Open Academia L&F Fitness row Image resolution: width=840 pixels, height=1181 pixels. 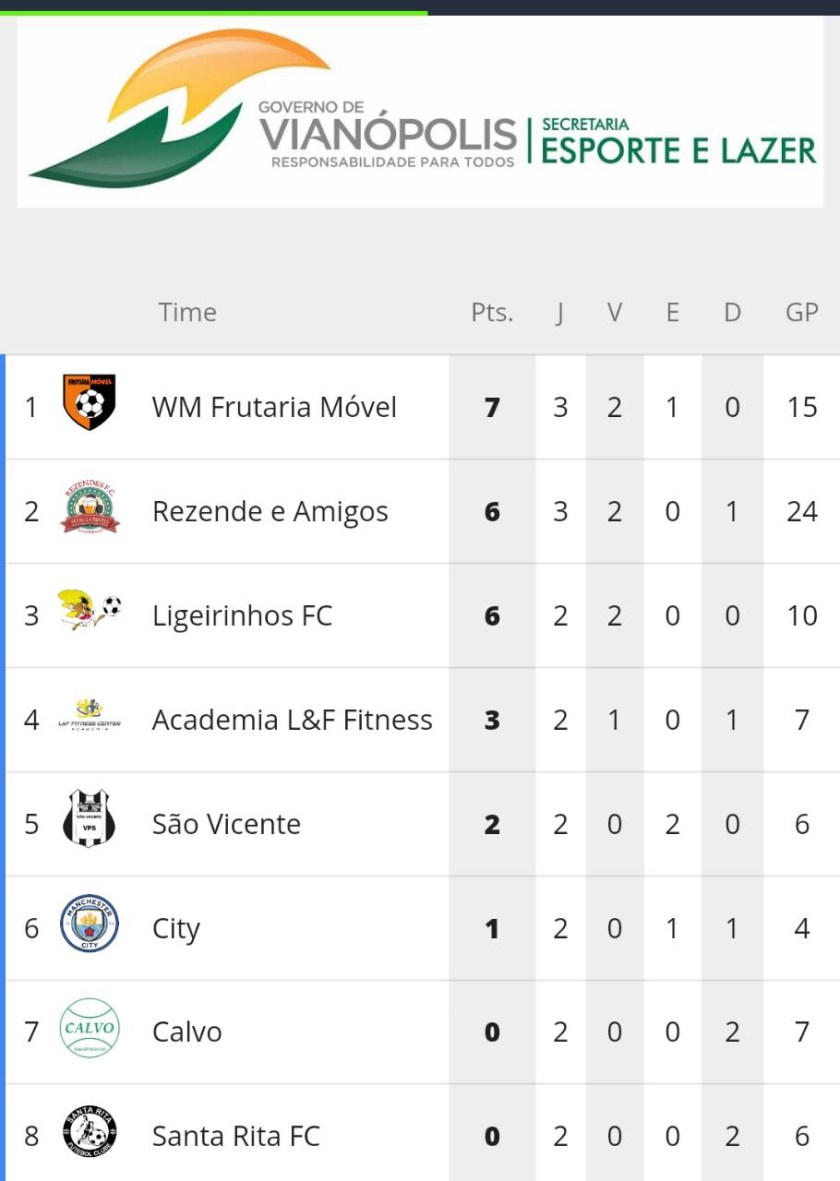point(292,720)
